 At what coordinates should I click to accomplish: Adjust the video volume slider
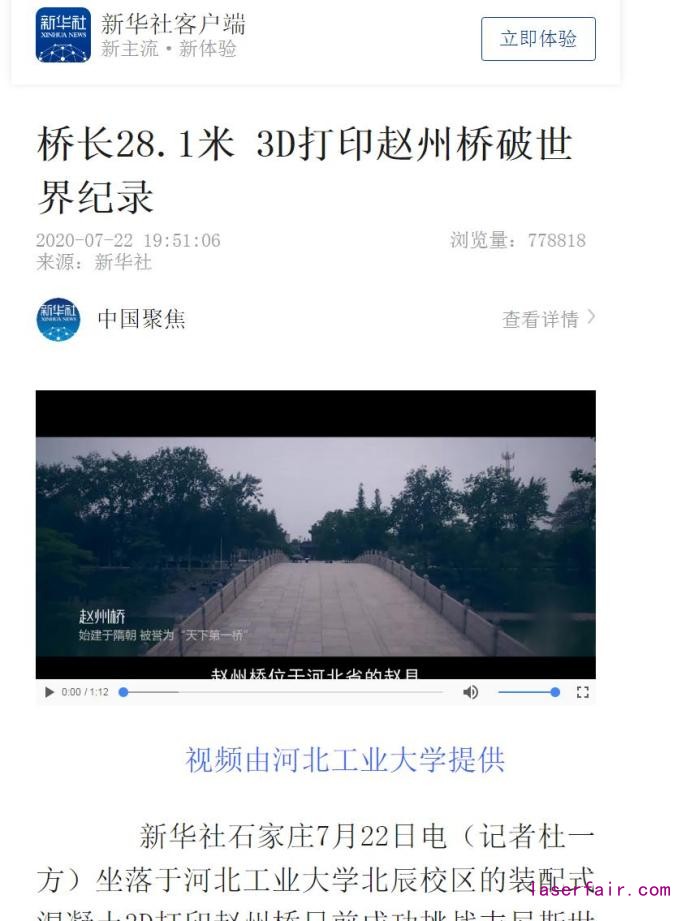(528, 692)
